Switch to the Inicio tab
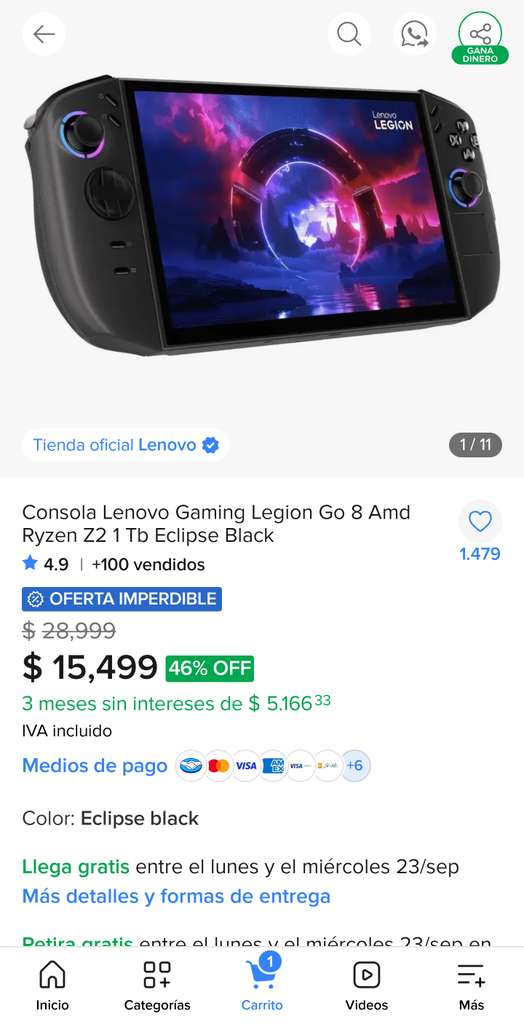 pos(52,986)
